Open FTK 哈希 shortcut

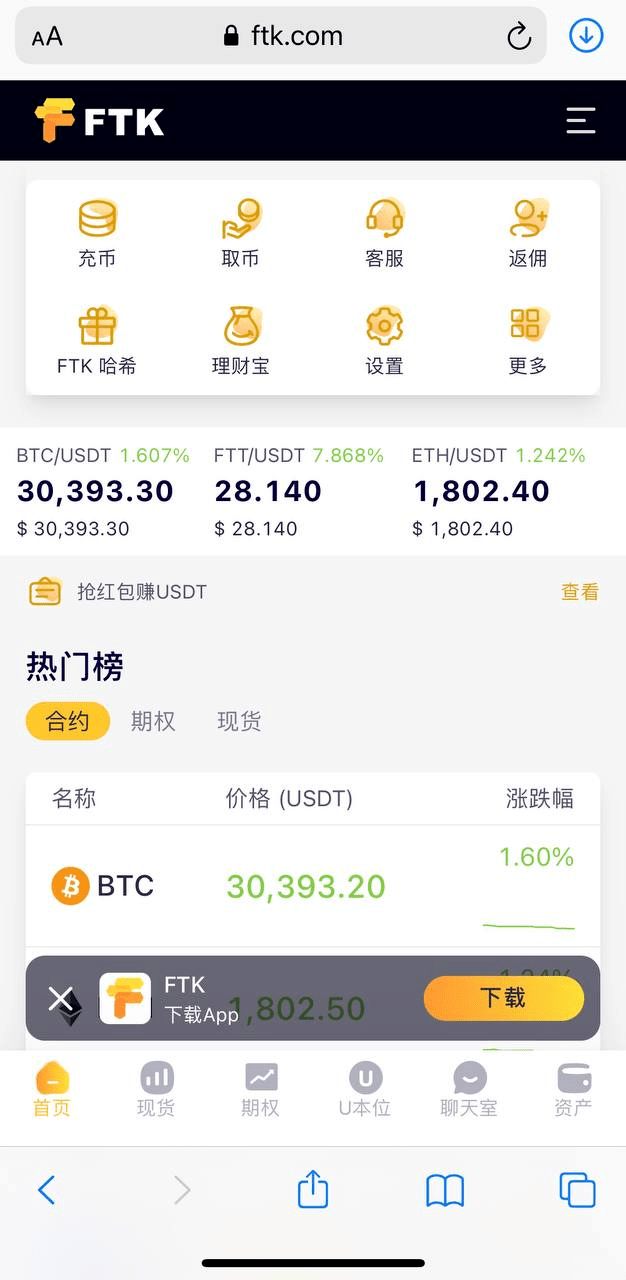[97, 340]
